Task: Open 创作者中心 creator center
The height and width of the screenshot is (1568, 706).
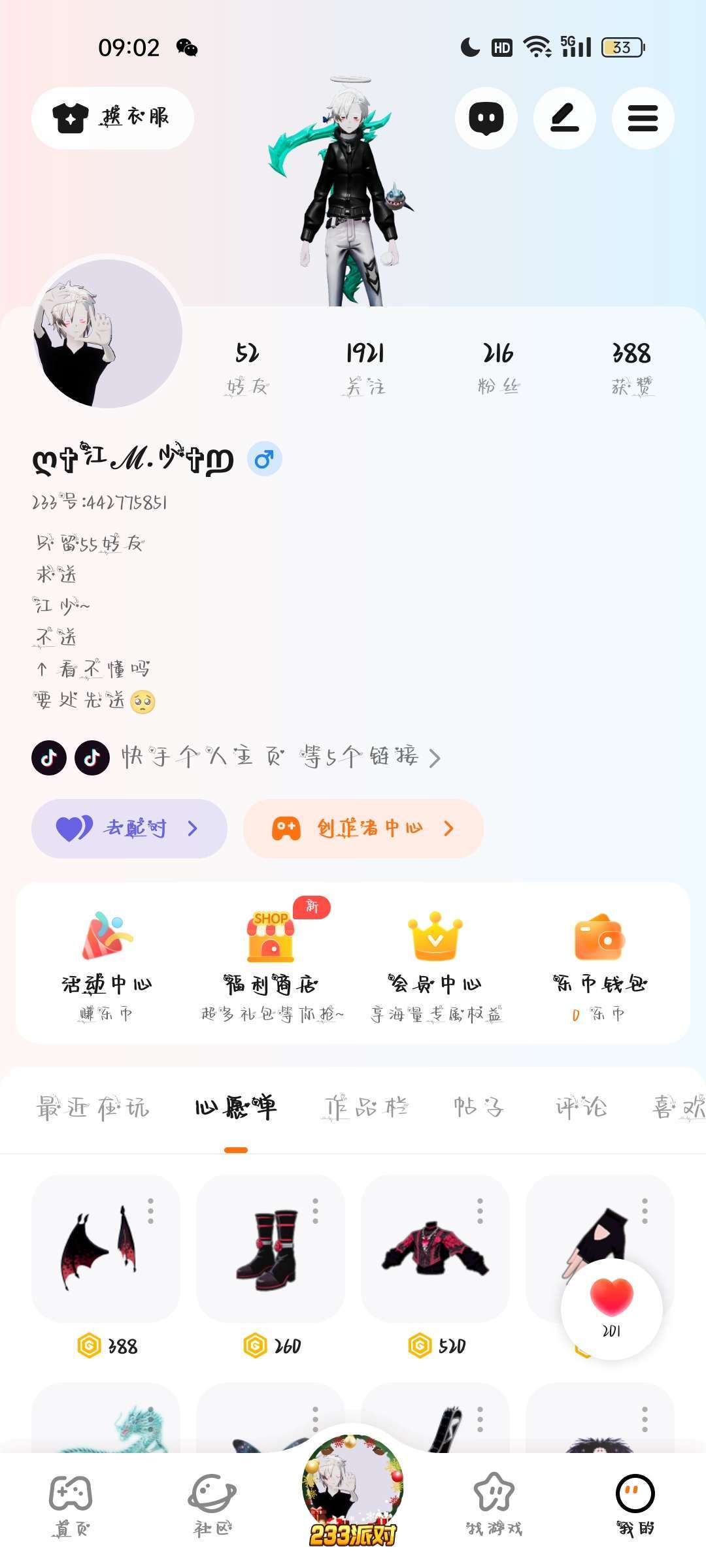Action: tap(363, 828)
